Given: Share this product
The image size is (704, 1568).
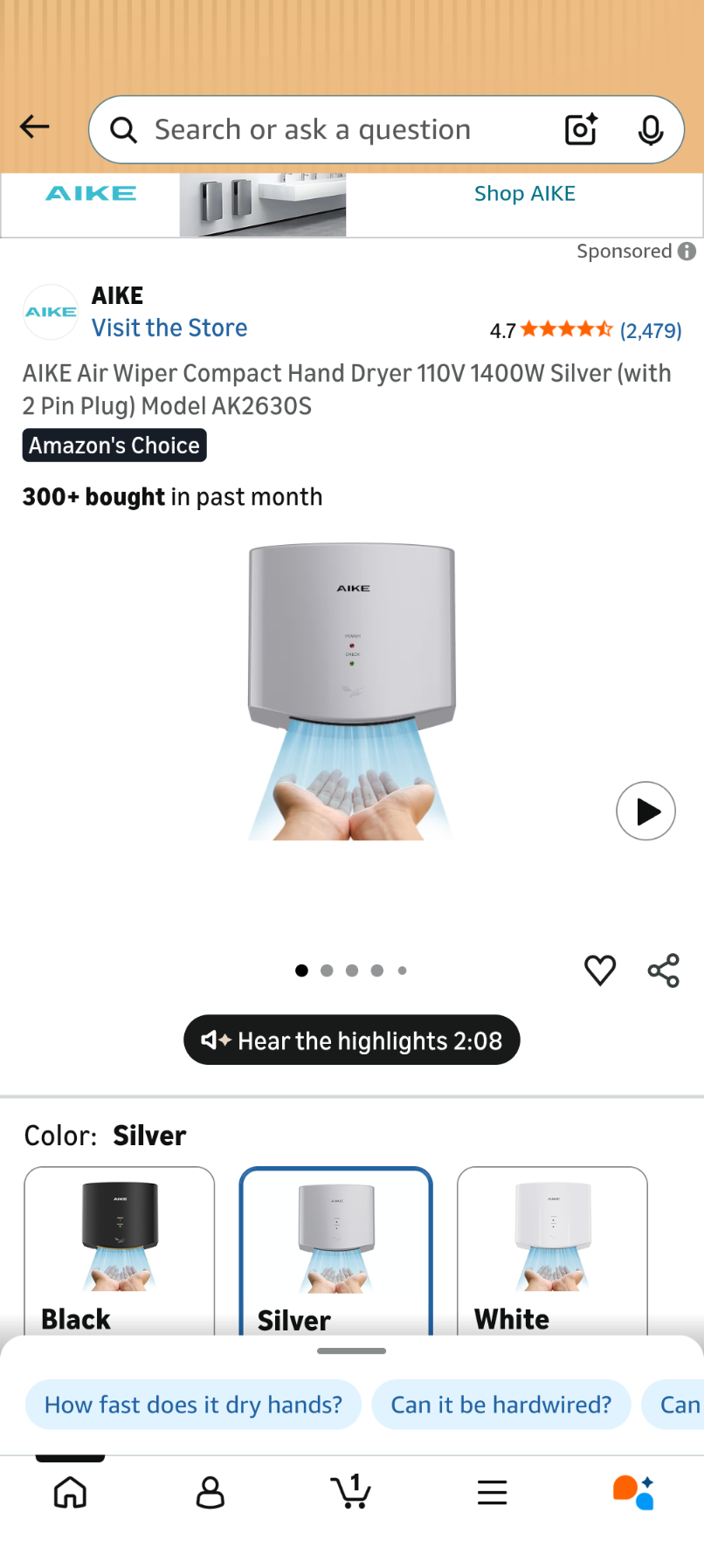Looking at the screenshot, I should tap(664, 971).
